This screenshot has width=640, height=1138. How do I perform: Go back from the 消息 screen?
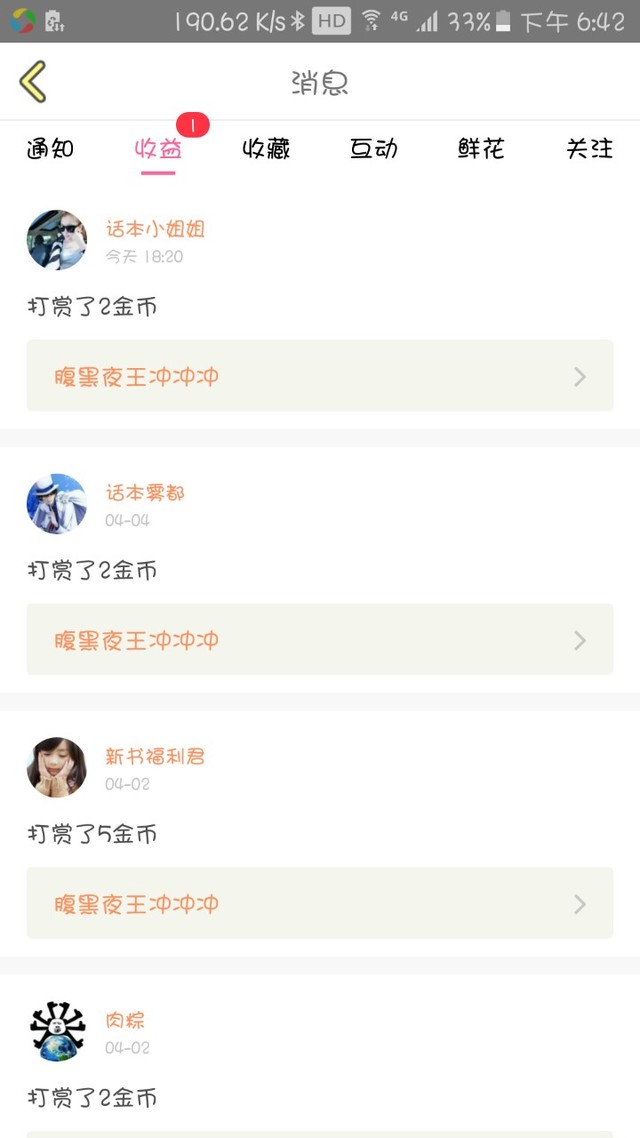tap(33, 82)
